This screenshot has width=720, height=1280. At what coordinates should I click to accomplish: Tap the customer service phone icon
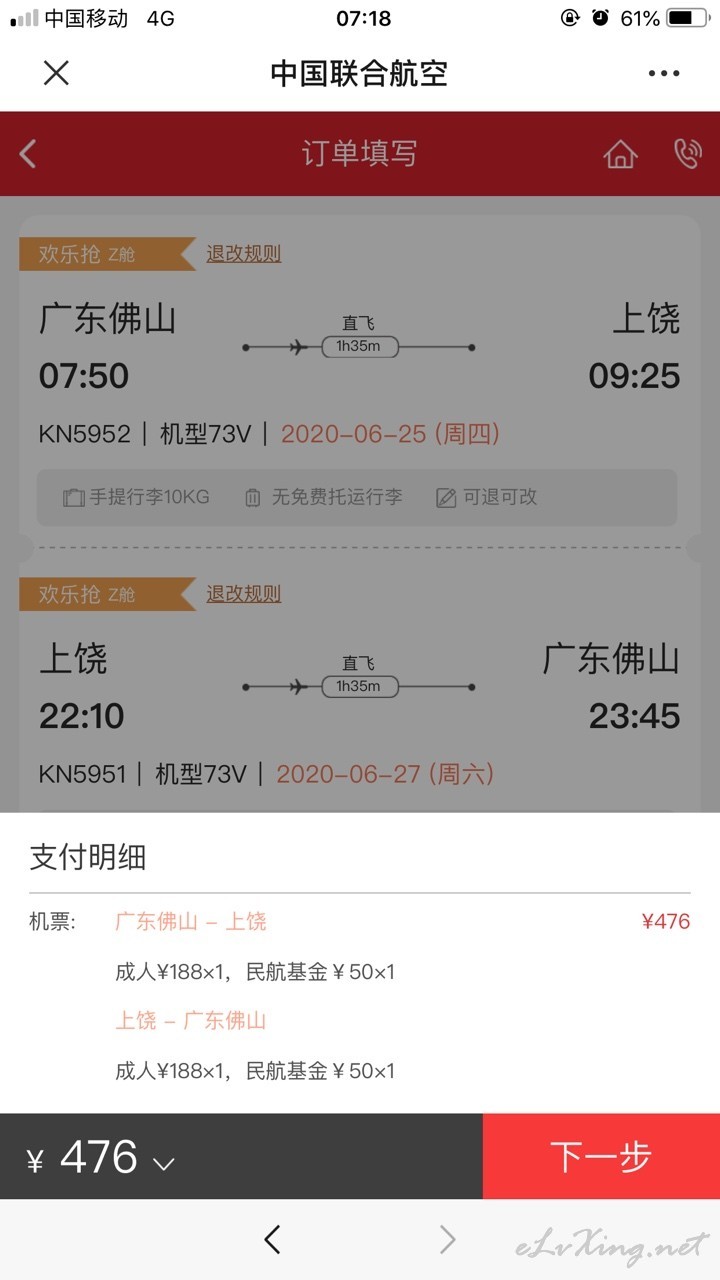687,153
